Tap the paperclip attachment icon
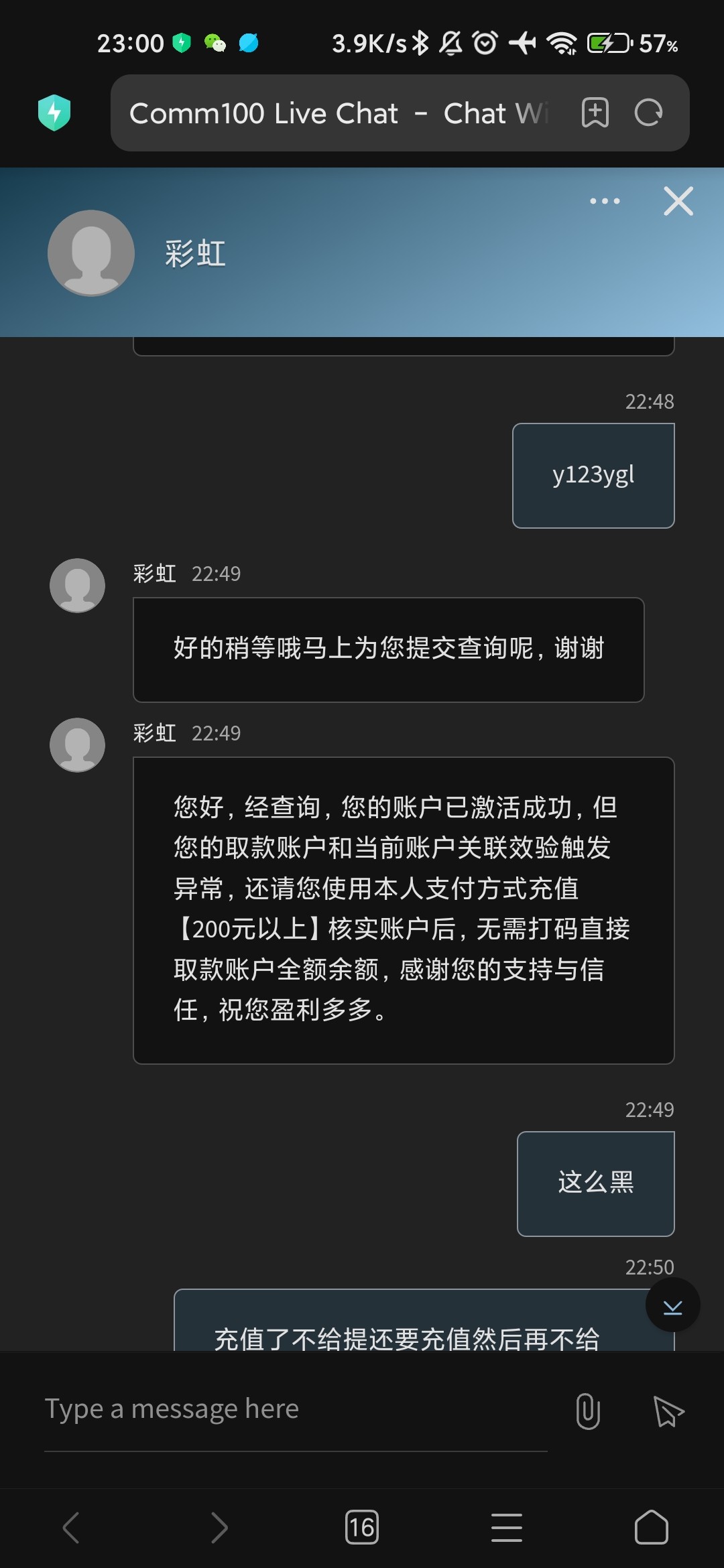 (589, 1409)
